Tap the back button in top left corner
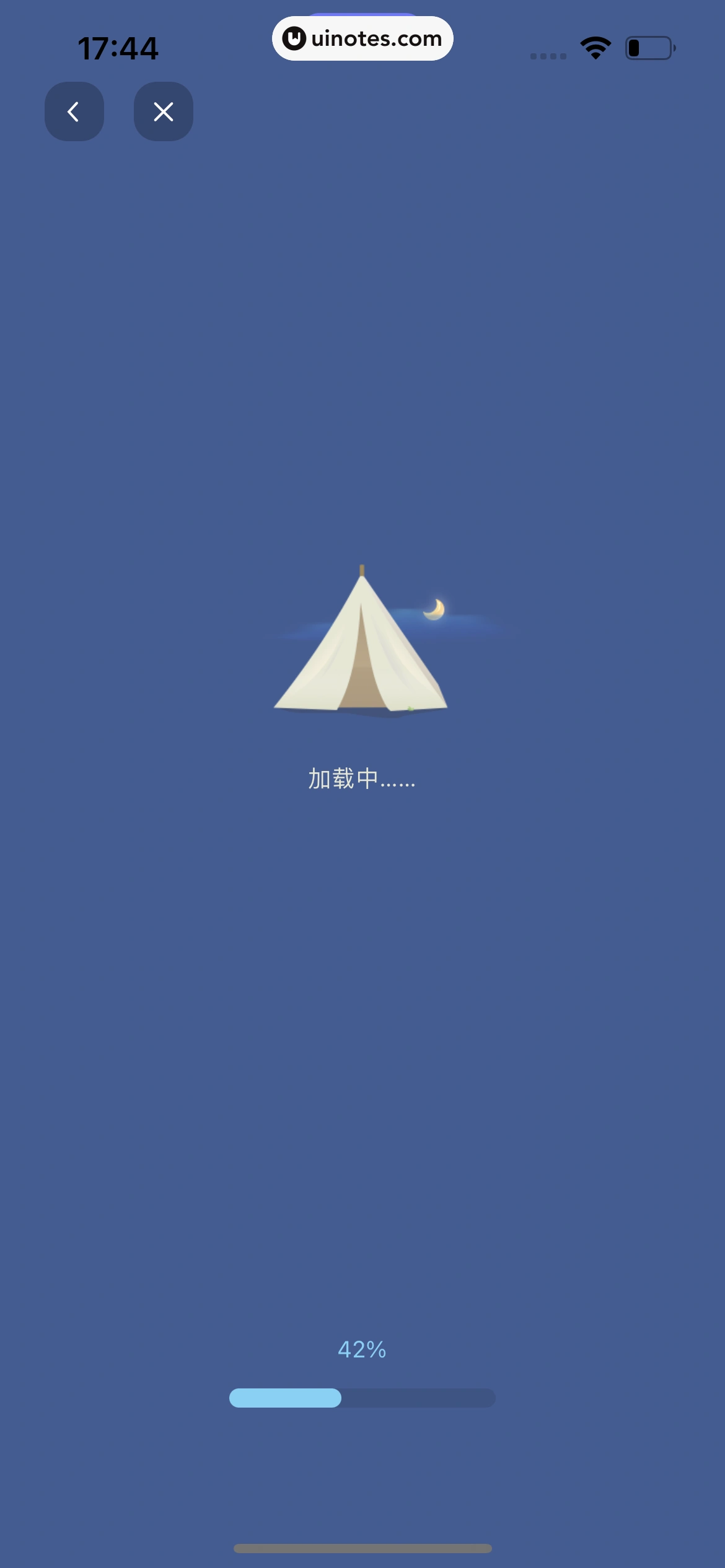Viewport: 725px width, 1568px height. click(74, 111)
